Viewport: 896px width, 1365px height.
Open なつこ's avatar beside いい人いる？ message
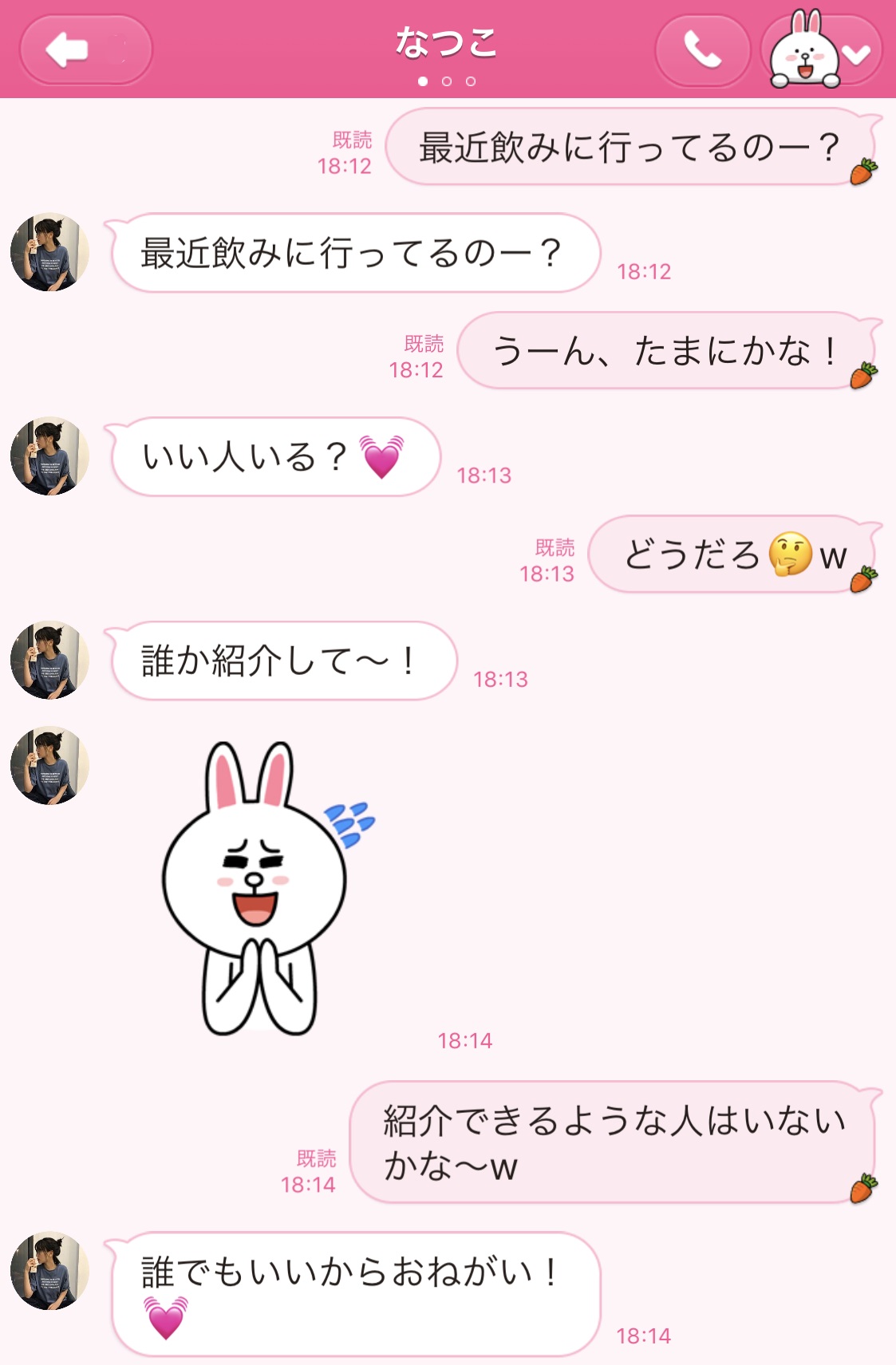pyautogui.click(x=49, y=456)
